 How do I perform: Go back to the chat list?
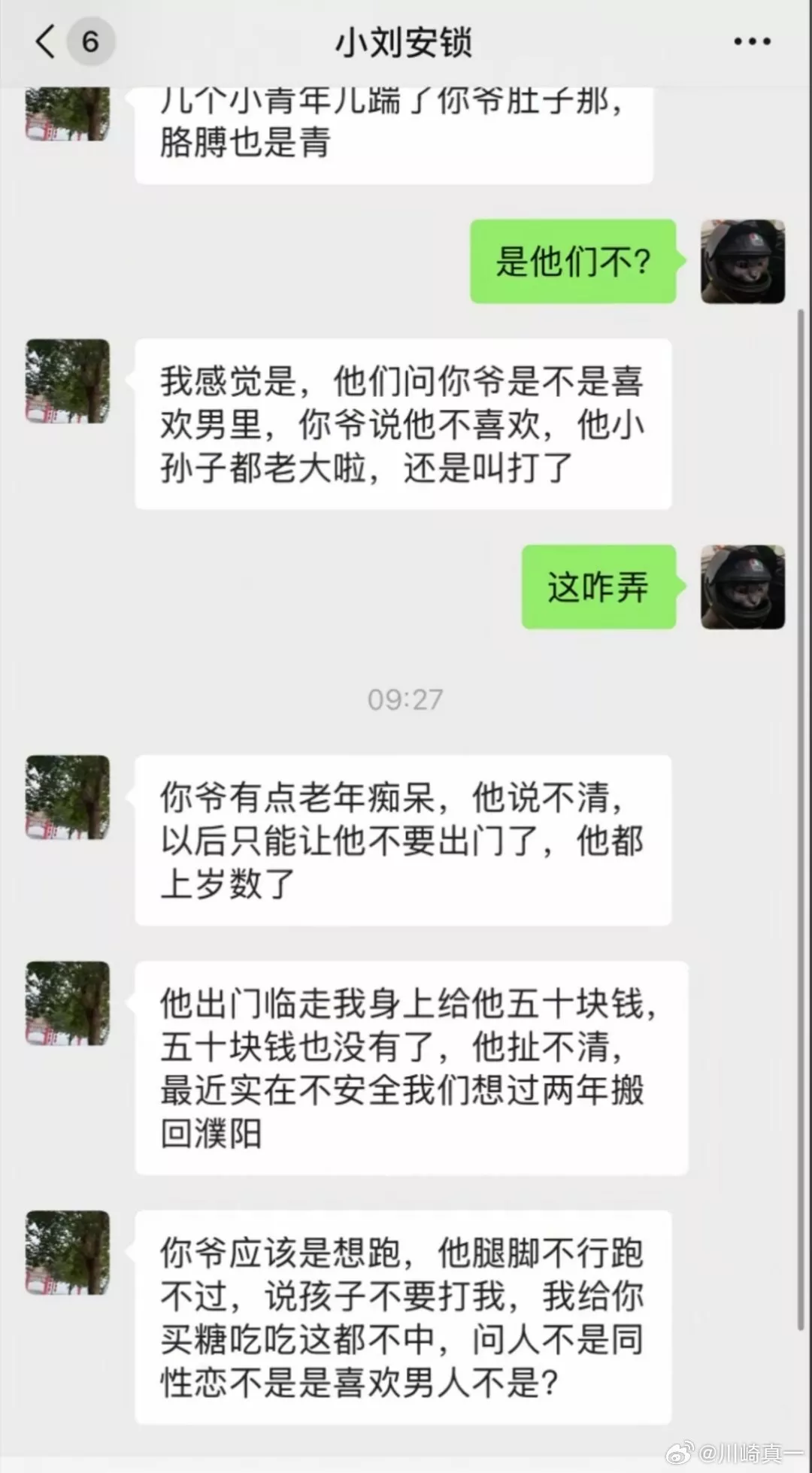pyautogui.click(x=47, y=41)
